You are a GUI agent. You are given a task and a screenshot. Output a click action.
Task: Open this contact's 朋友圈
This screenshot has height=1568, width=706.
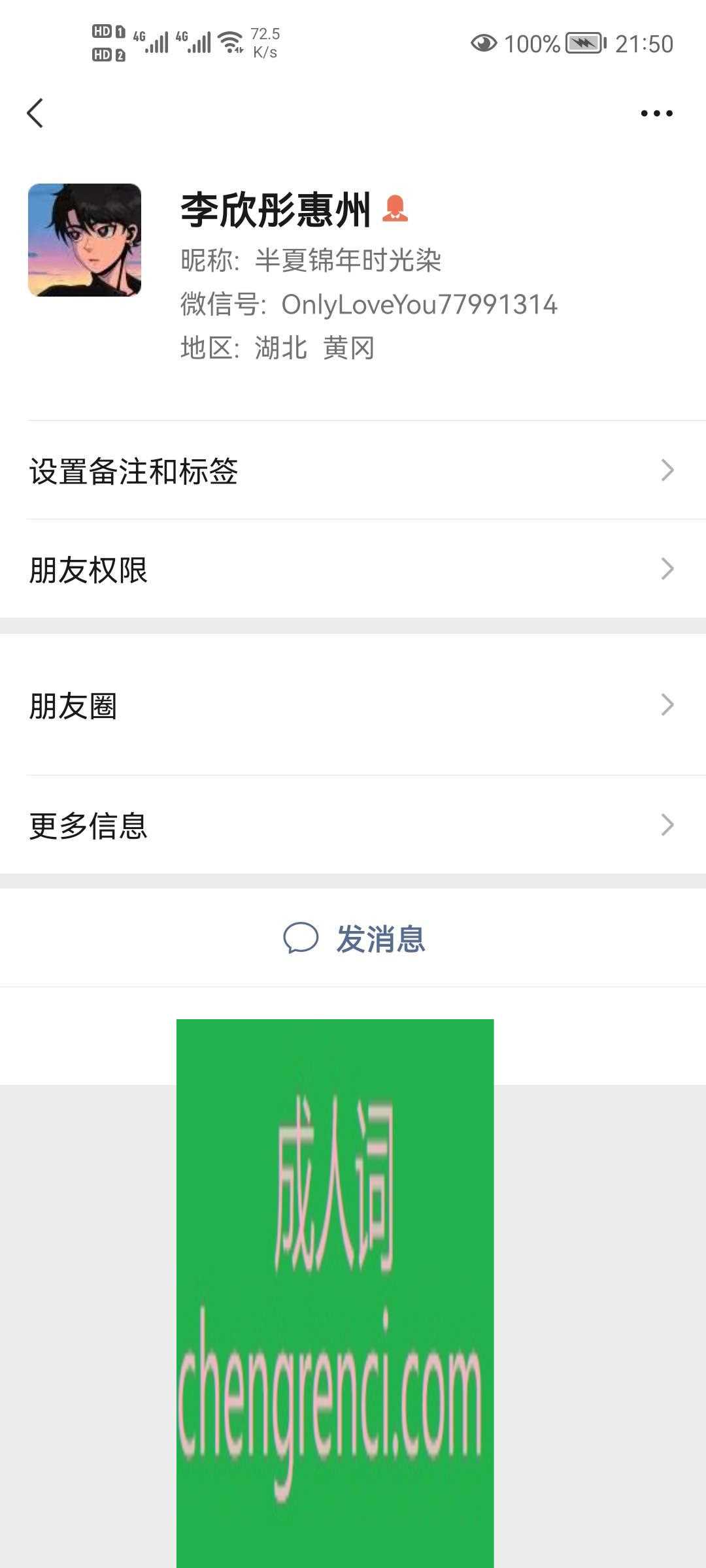[x=353, y=705]
